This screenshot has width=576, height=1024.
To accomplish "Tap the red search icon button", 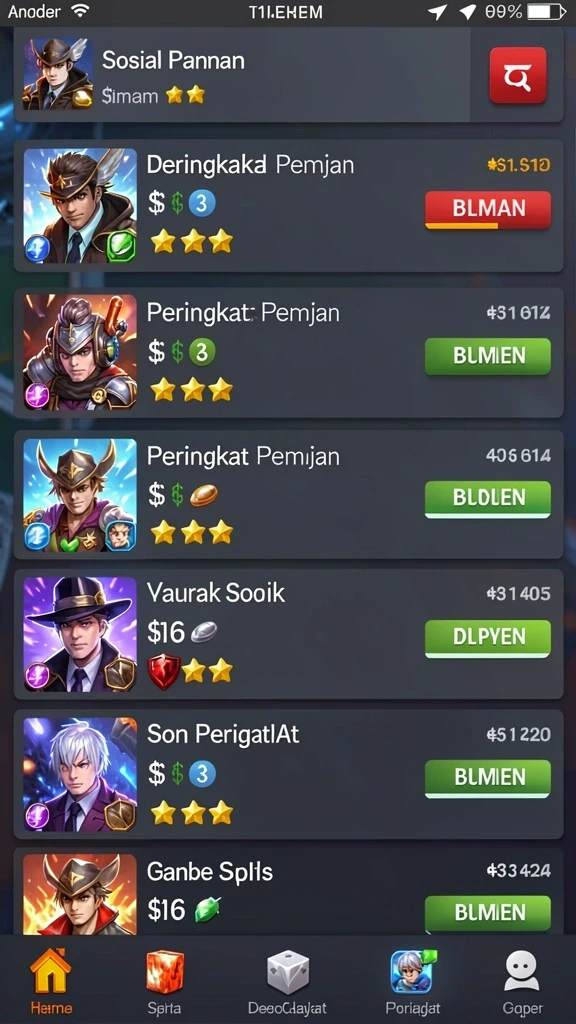I will tap(517, 75).
